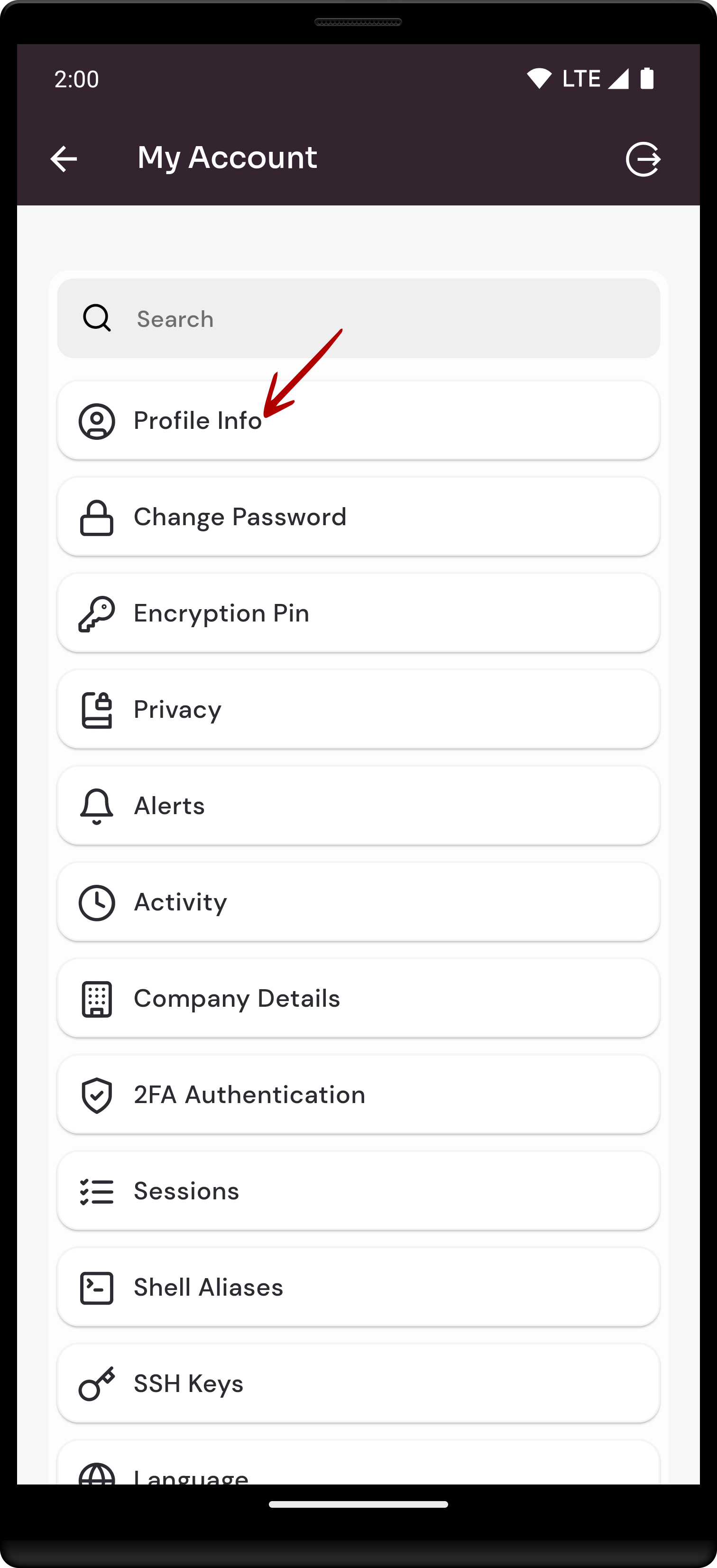View Sessions list

(358, 1191)
